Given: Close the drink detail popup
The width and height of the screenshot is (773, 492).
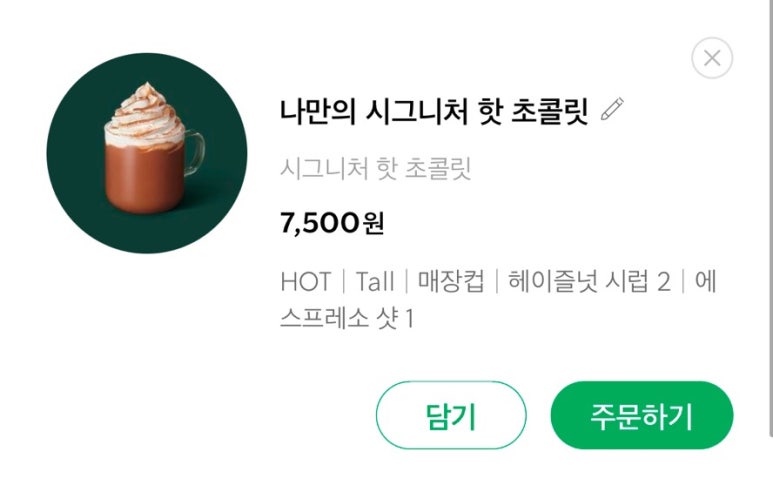Looking at the screenshot, I should pyautogui.click(x=712, y=58).
